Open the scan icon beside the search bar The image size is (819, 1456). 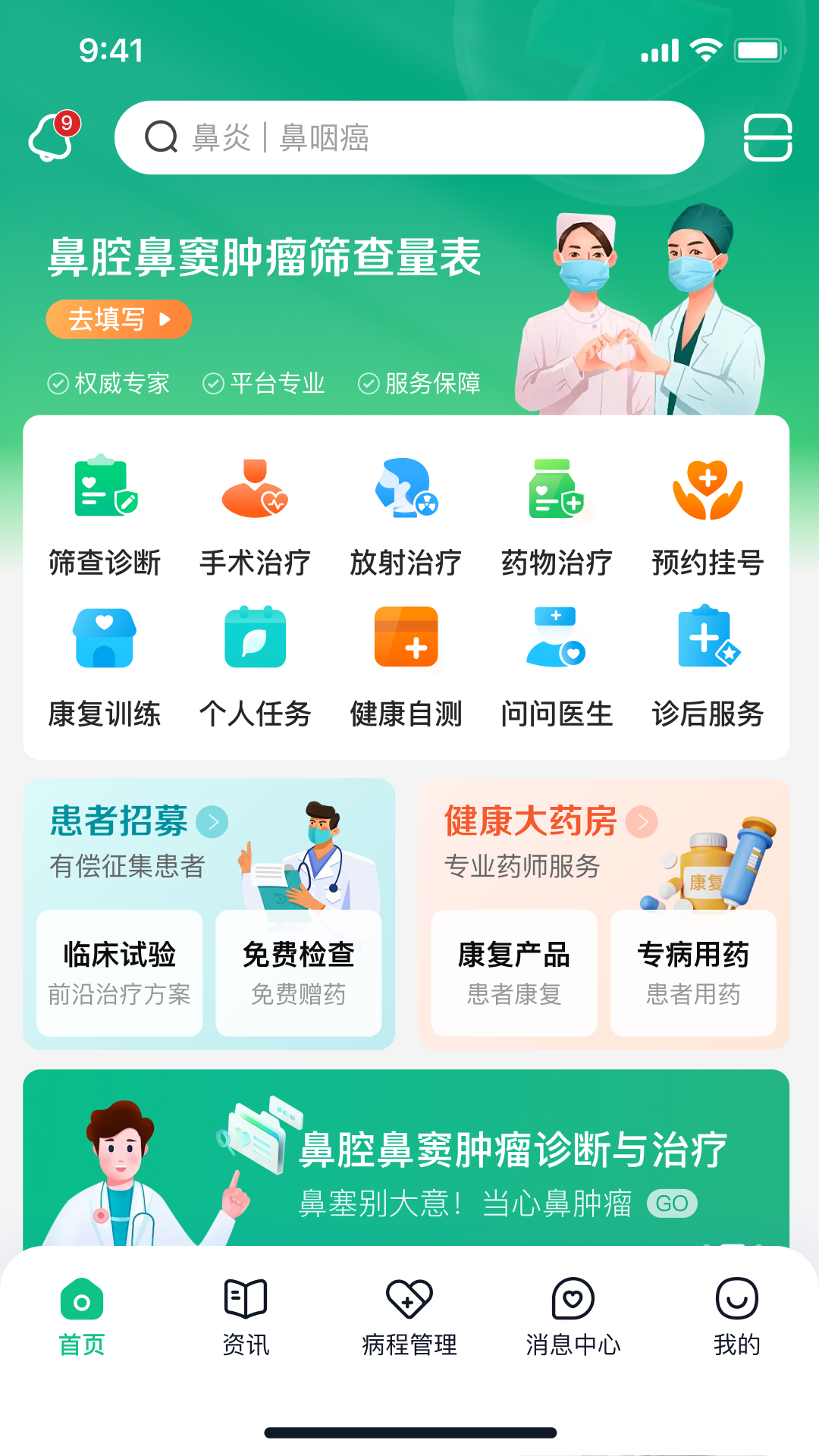point(767,138)
